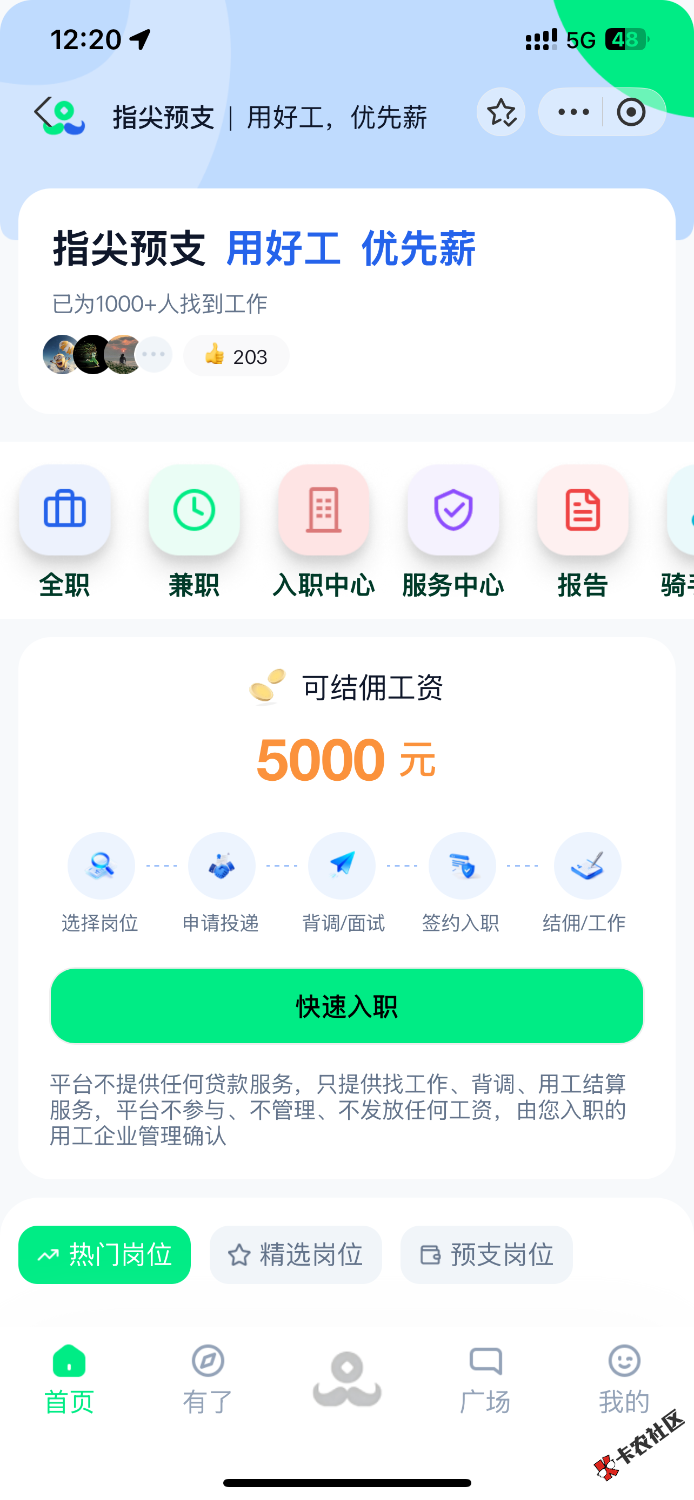Image resolution: width=694 pixels, height=1500 pixels.
Task: Switch to the 有了 tab
Action: (x=208, y=1380)
